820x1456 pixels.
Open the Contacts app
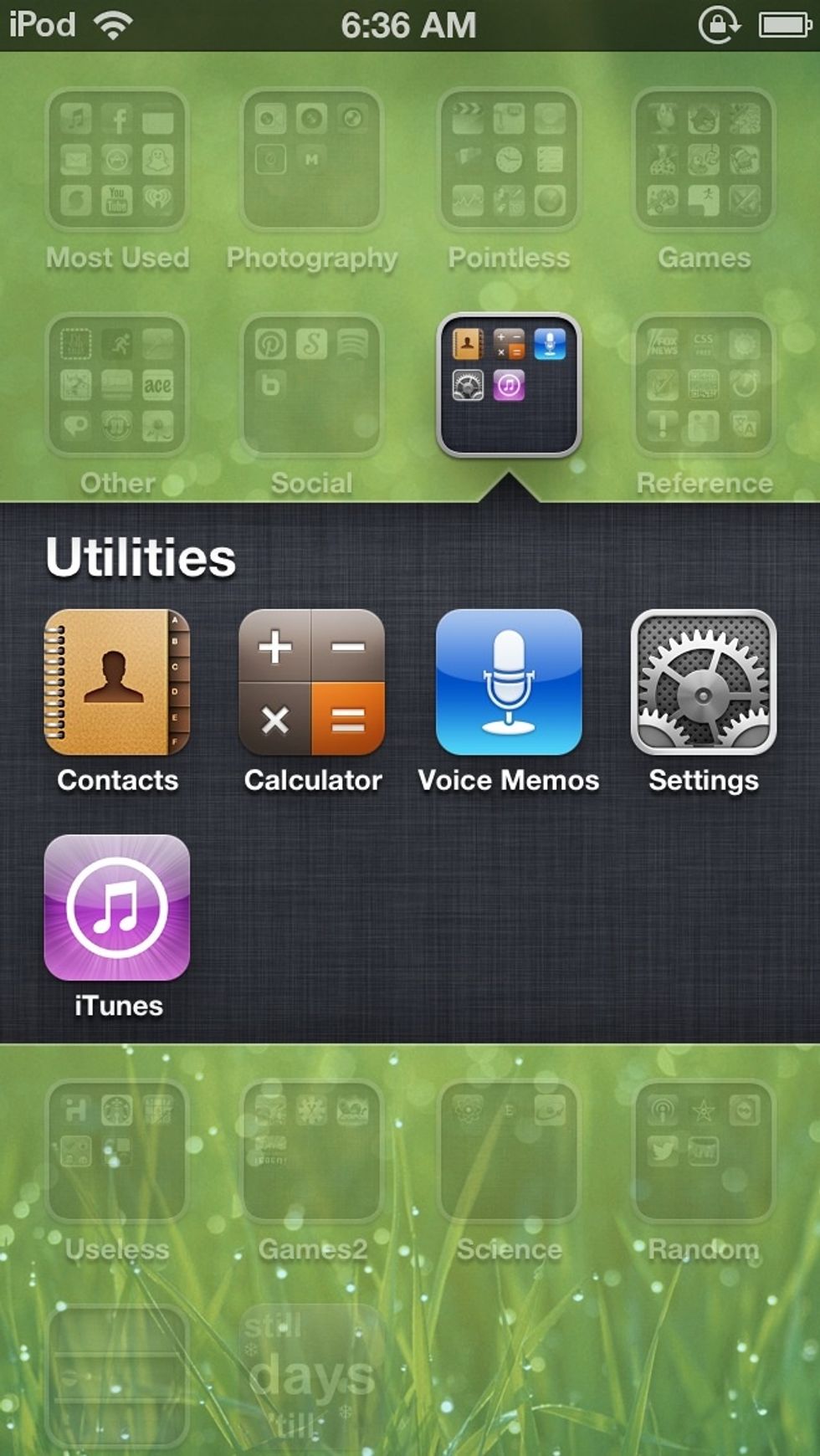tap(117, 682)
